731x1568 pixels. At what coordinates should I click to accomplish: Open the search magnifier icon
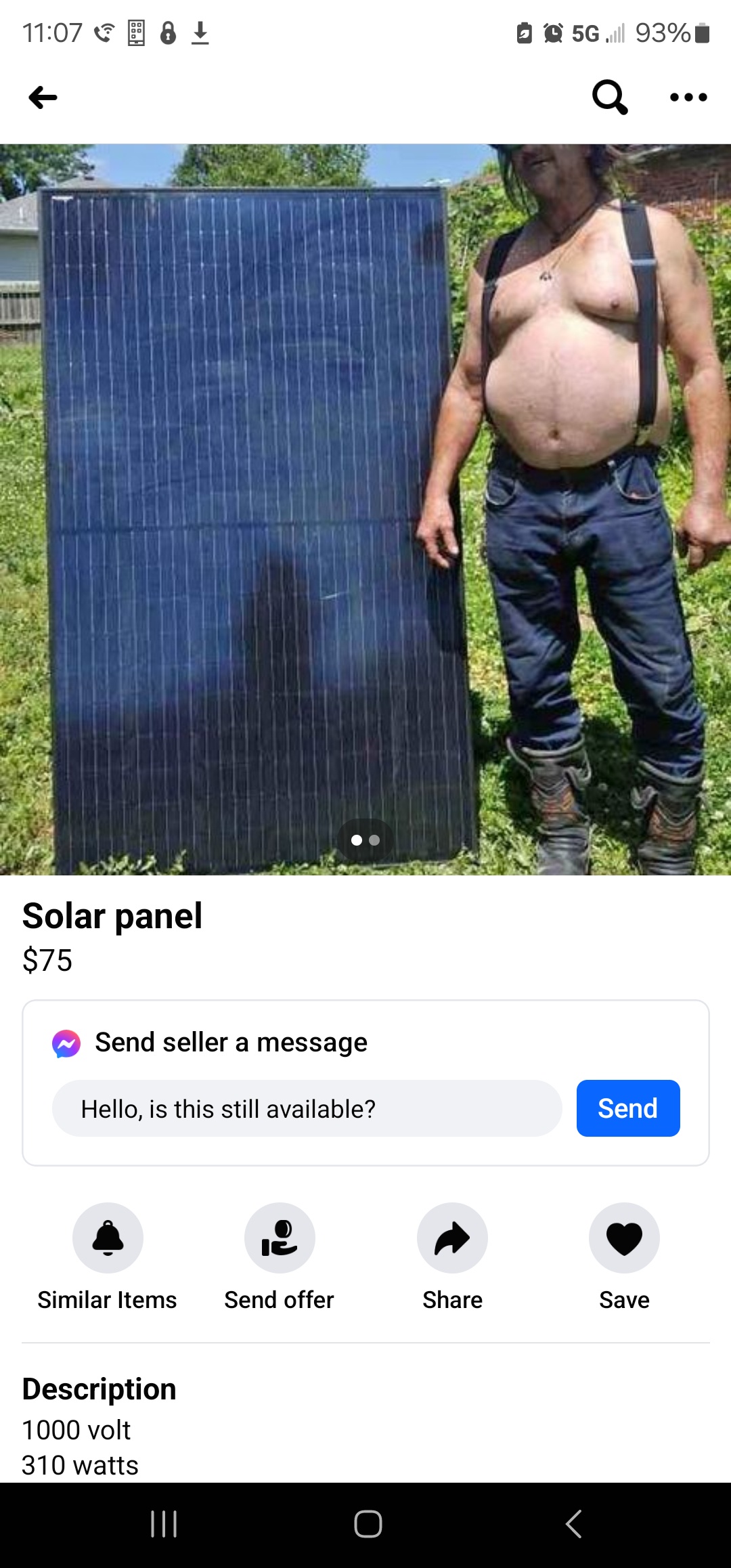tap(609, 97)
